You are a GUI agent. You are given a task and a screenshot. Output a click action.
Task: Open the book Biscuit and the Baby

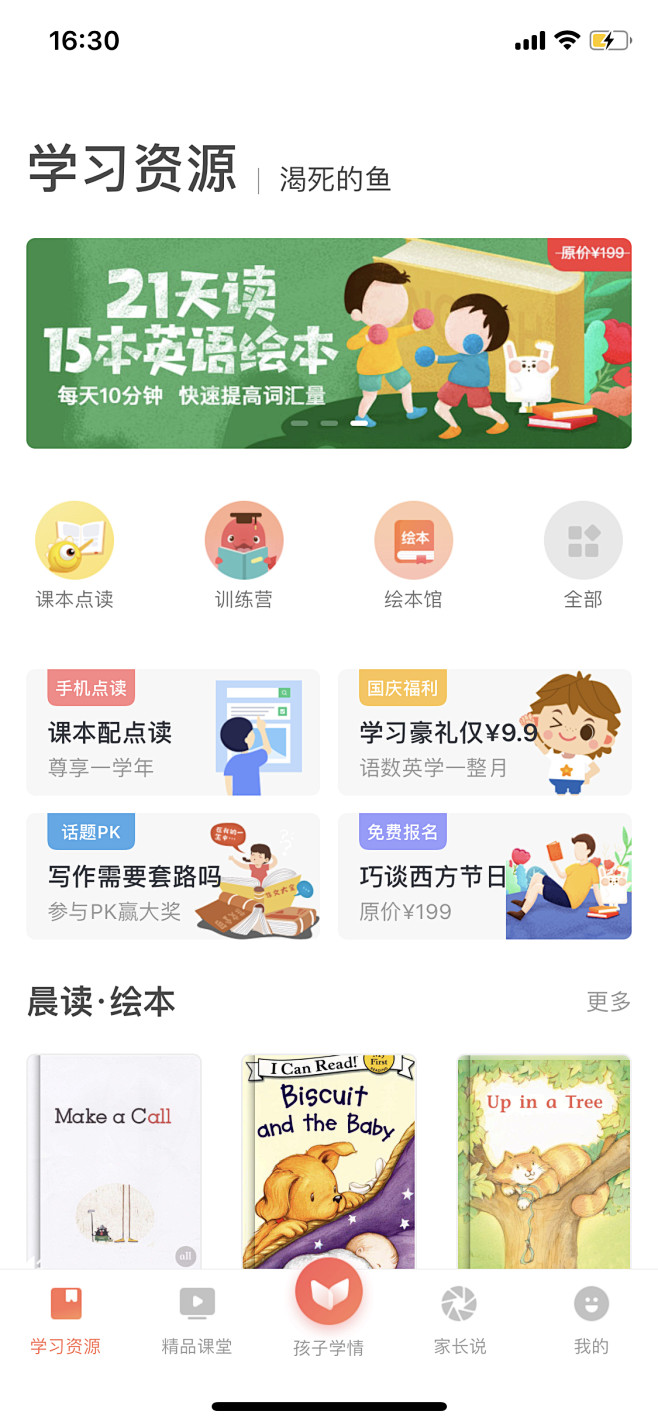point(329,1161)
